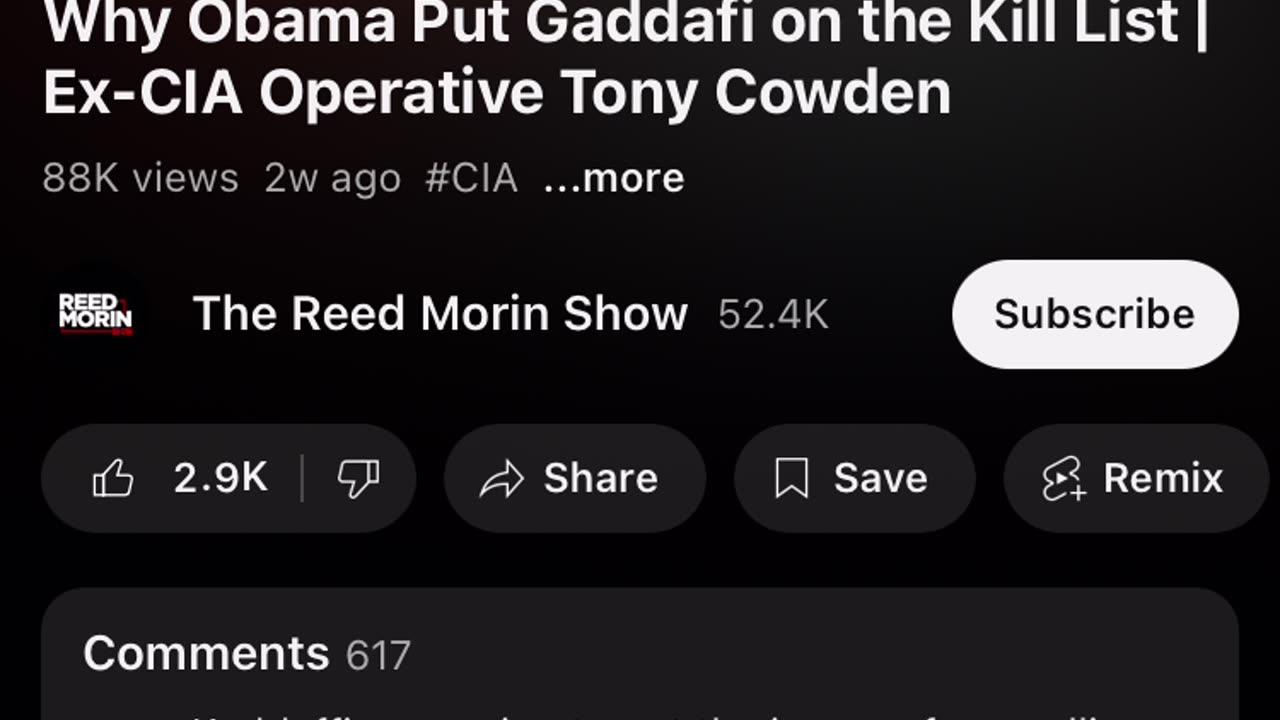Save video to a playlist
This screenshot has width=1280, height=720.
pyautogui.click(x=853, y=478)
